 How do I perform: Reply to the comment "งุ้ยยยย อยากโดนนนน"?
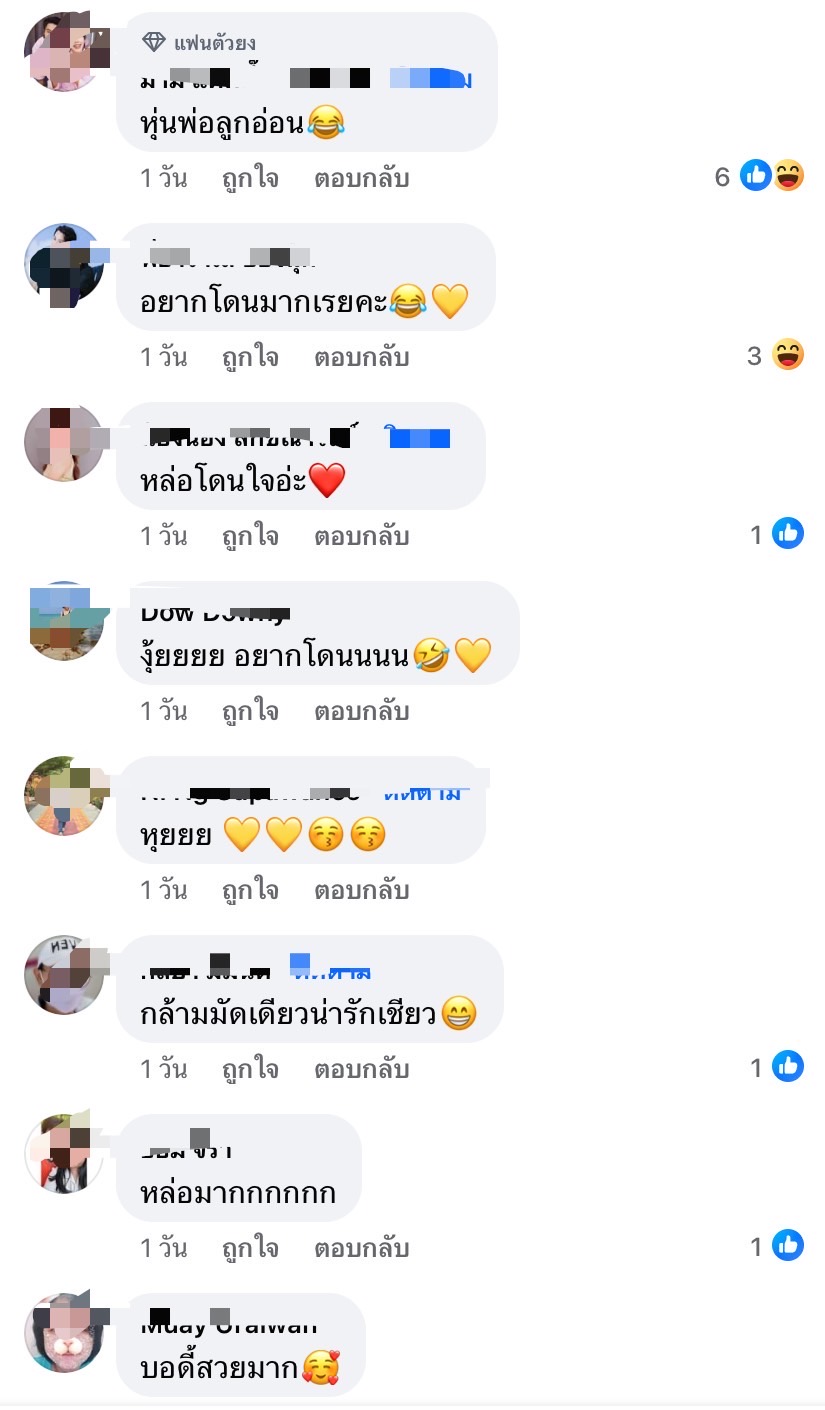tap(361, 711)
